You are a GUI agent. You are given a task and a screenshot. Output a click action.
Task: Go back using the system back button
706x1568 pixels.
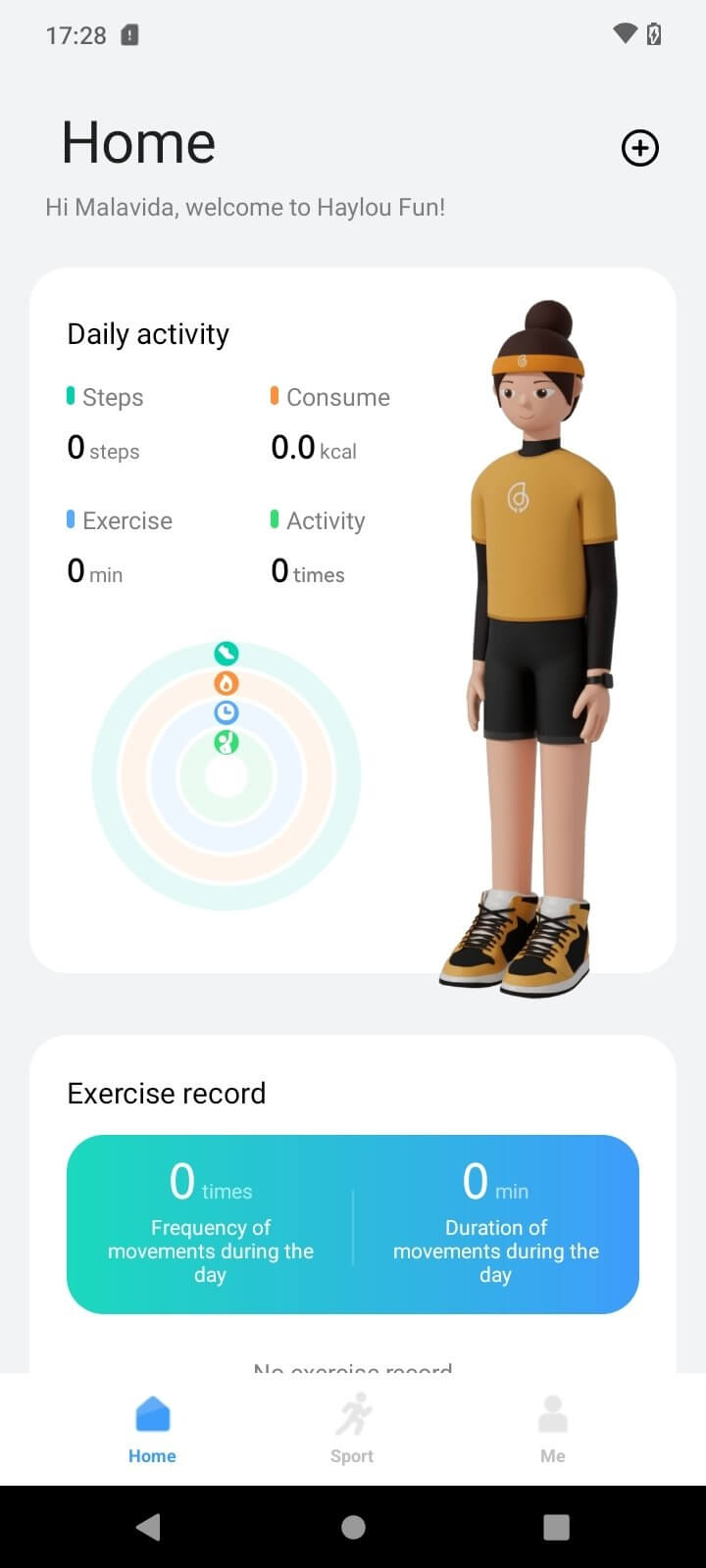(x=149, y=1526)
